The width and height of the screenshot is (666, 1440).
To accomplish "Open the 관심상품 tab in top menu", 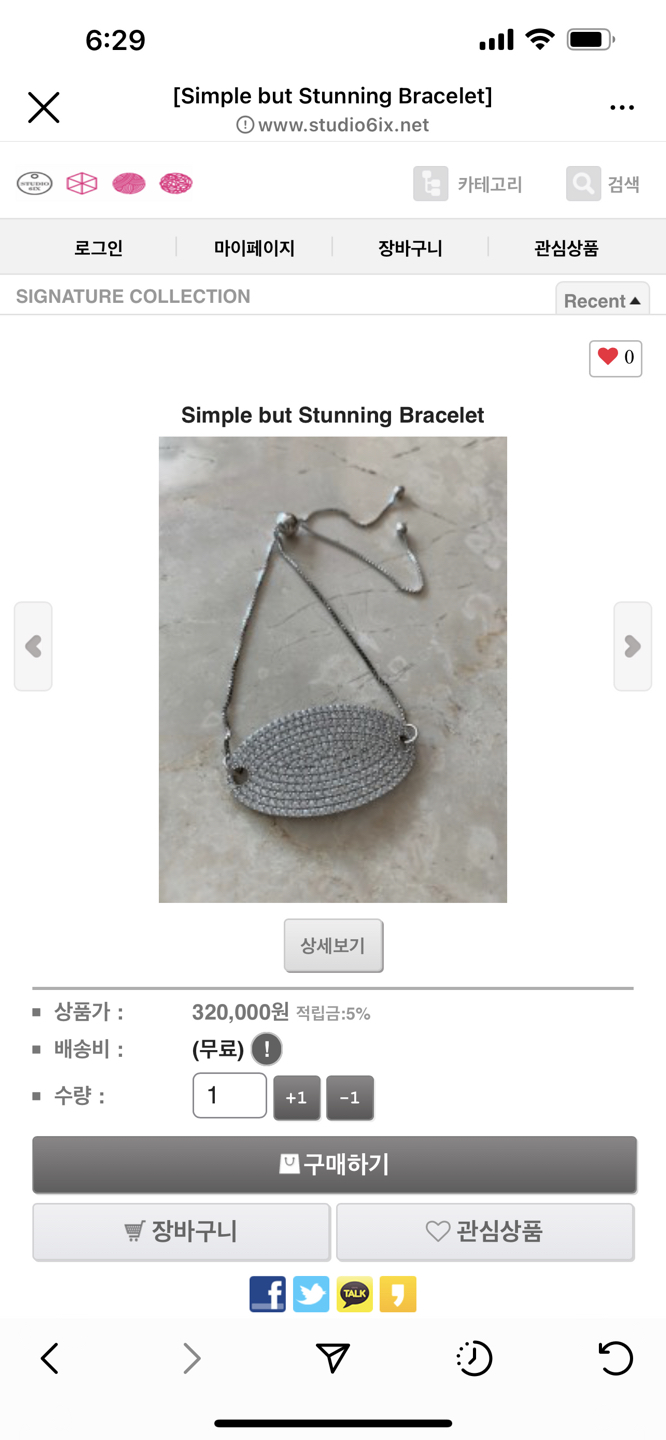I will (566, 248).
